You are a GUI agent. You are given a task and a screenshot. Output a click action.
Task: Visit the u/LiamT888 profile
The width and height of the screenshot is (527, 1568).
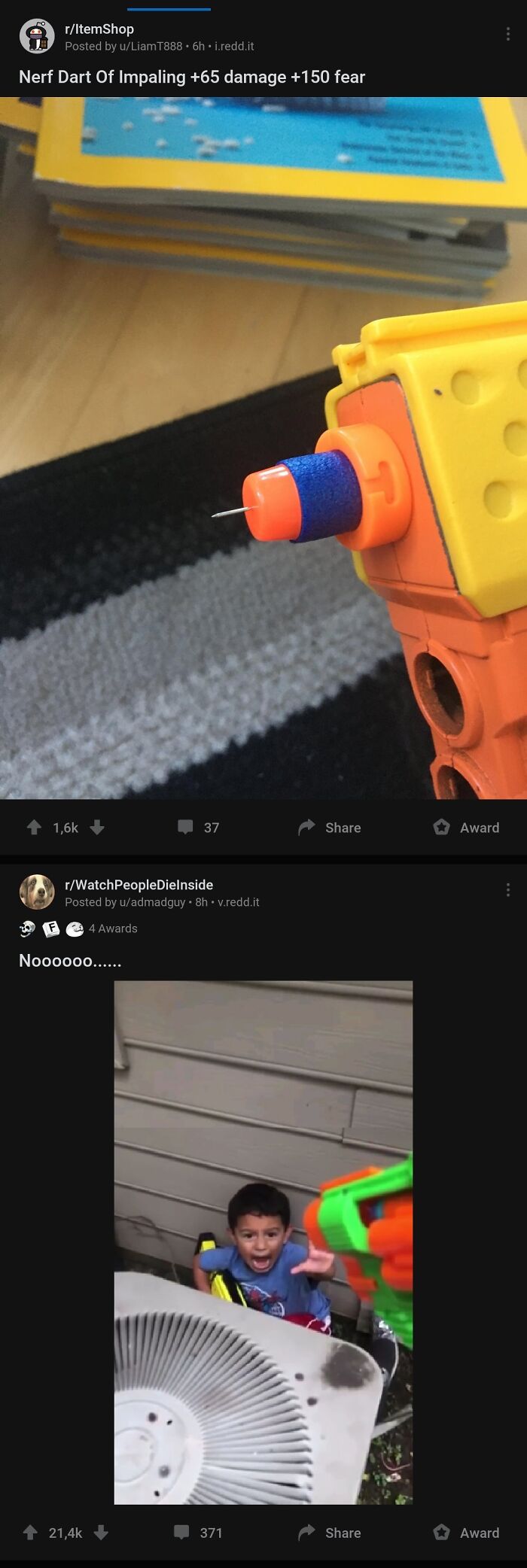coord(151,46)
